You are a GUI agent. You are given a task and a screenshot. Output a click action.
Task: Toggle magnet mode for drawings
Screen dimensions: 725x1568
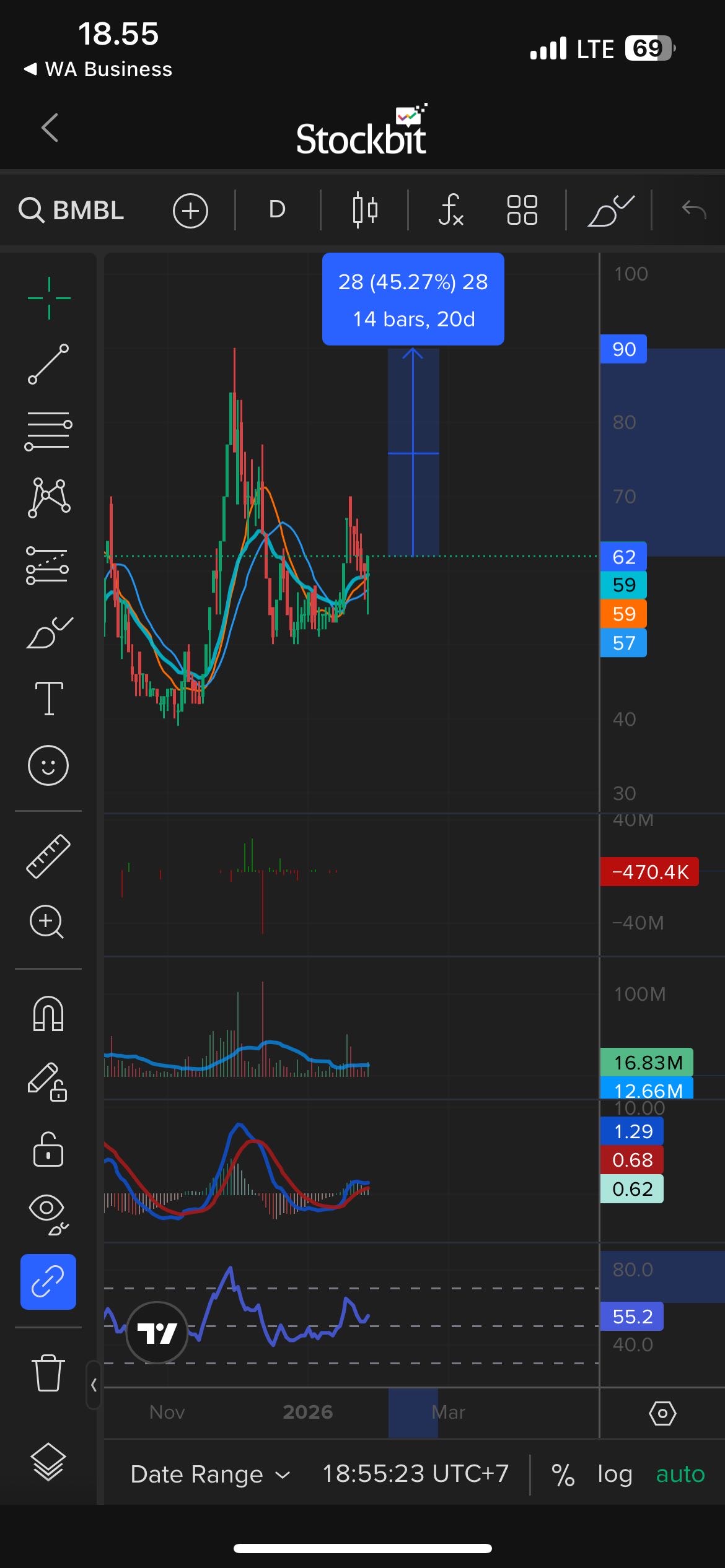pos(48,1014)
